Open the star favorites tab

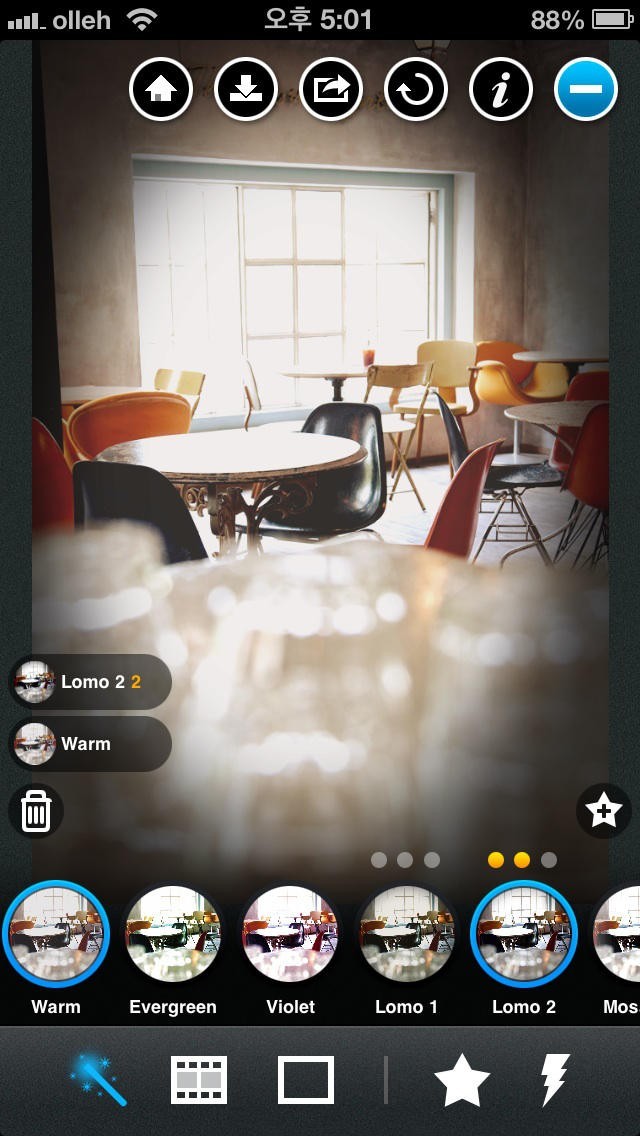click(x=462, y=1081)
